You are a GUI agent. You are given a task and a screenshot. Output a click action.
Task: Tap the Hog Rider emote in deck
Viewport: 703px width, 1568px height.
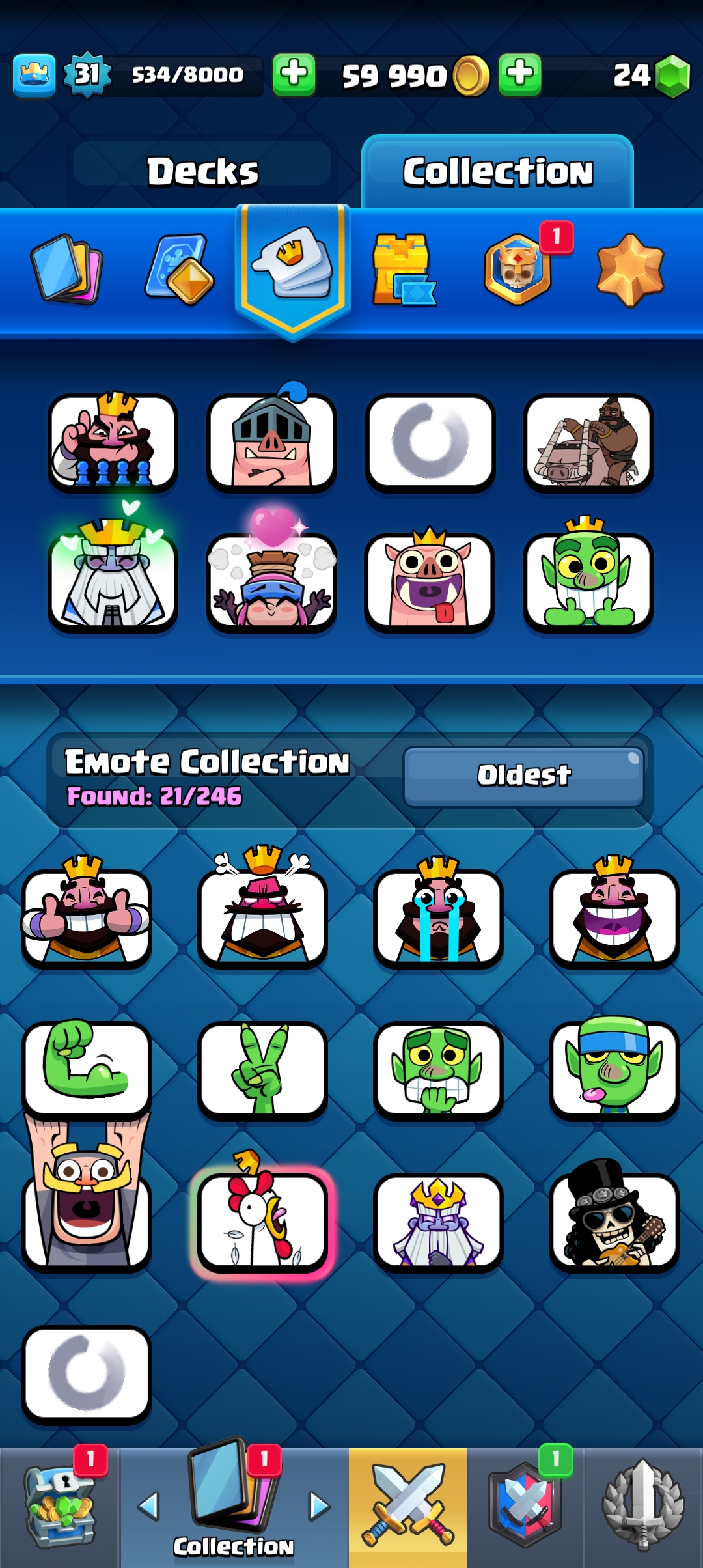pos(588,443)
